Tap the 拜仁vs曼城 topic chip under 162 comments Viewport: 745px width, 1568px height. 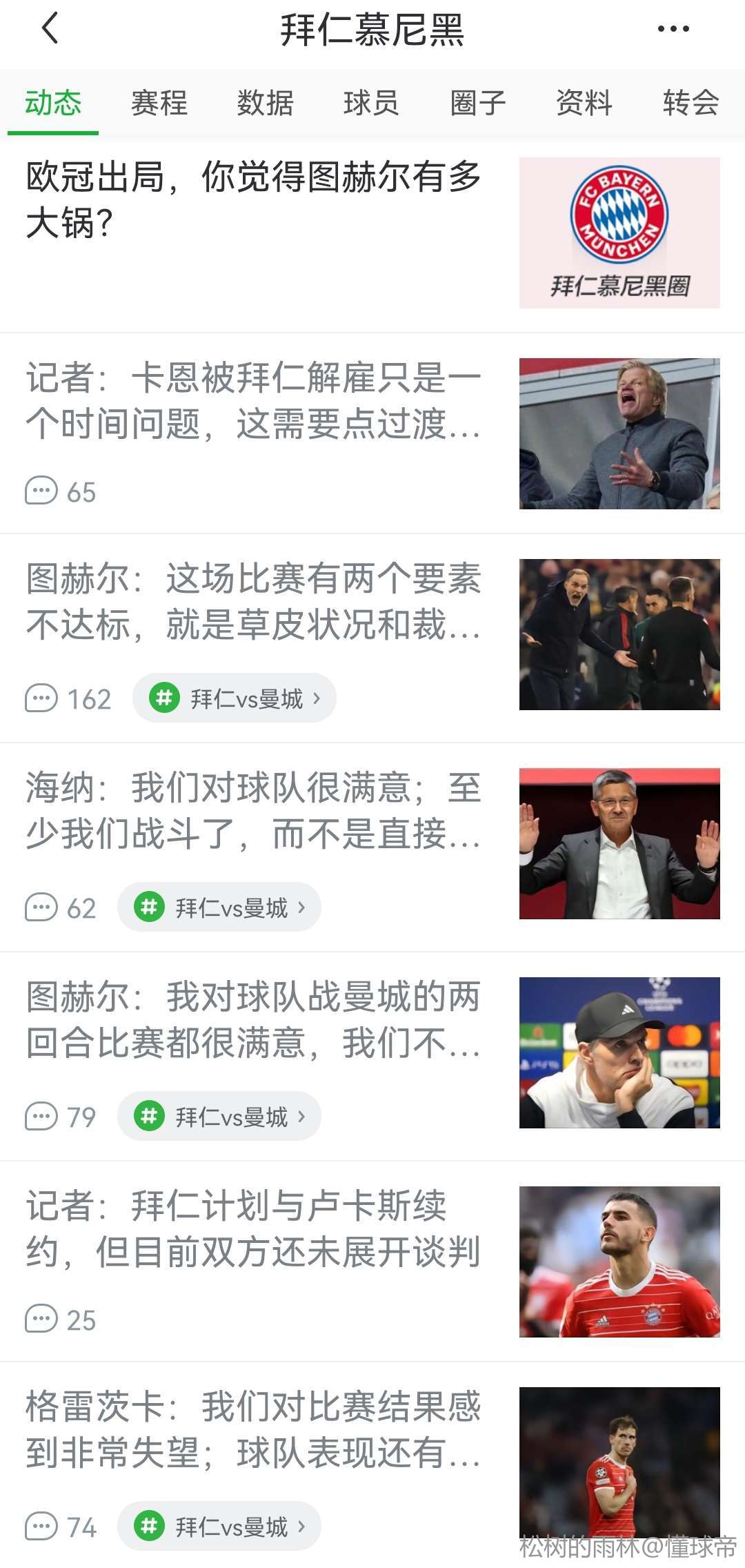(x=235, y=698)
